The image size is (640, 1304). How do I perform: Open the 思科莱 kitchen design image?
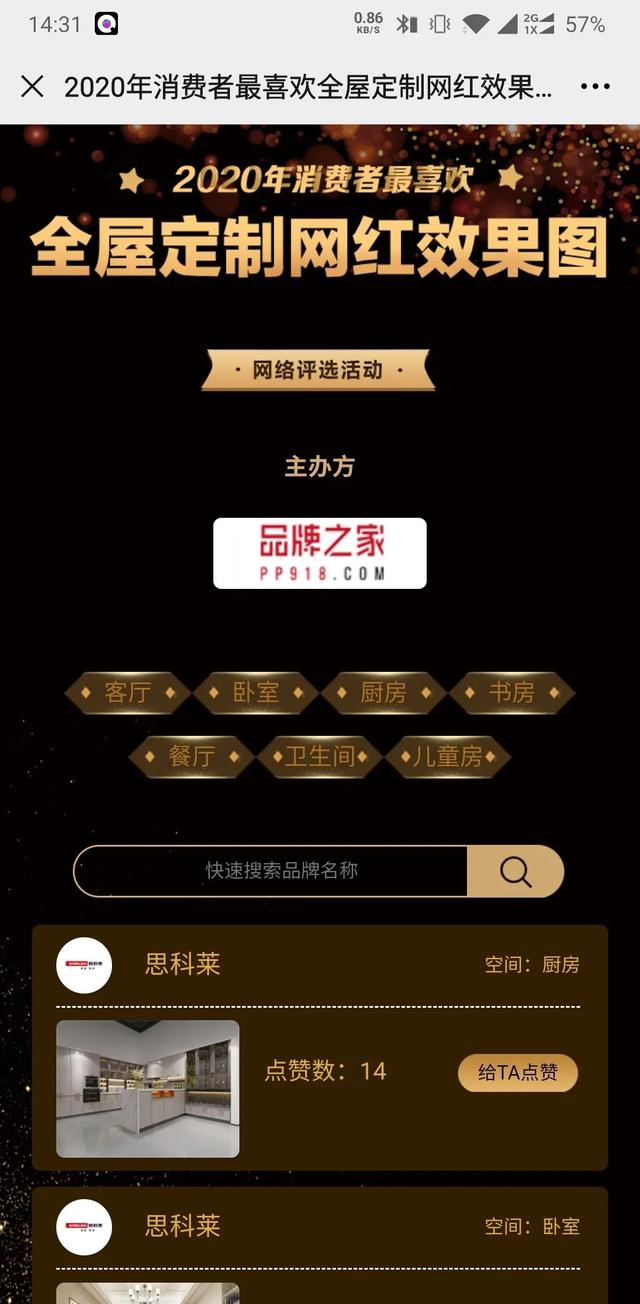tap(148, 1089)
